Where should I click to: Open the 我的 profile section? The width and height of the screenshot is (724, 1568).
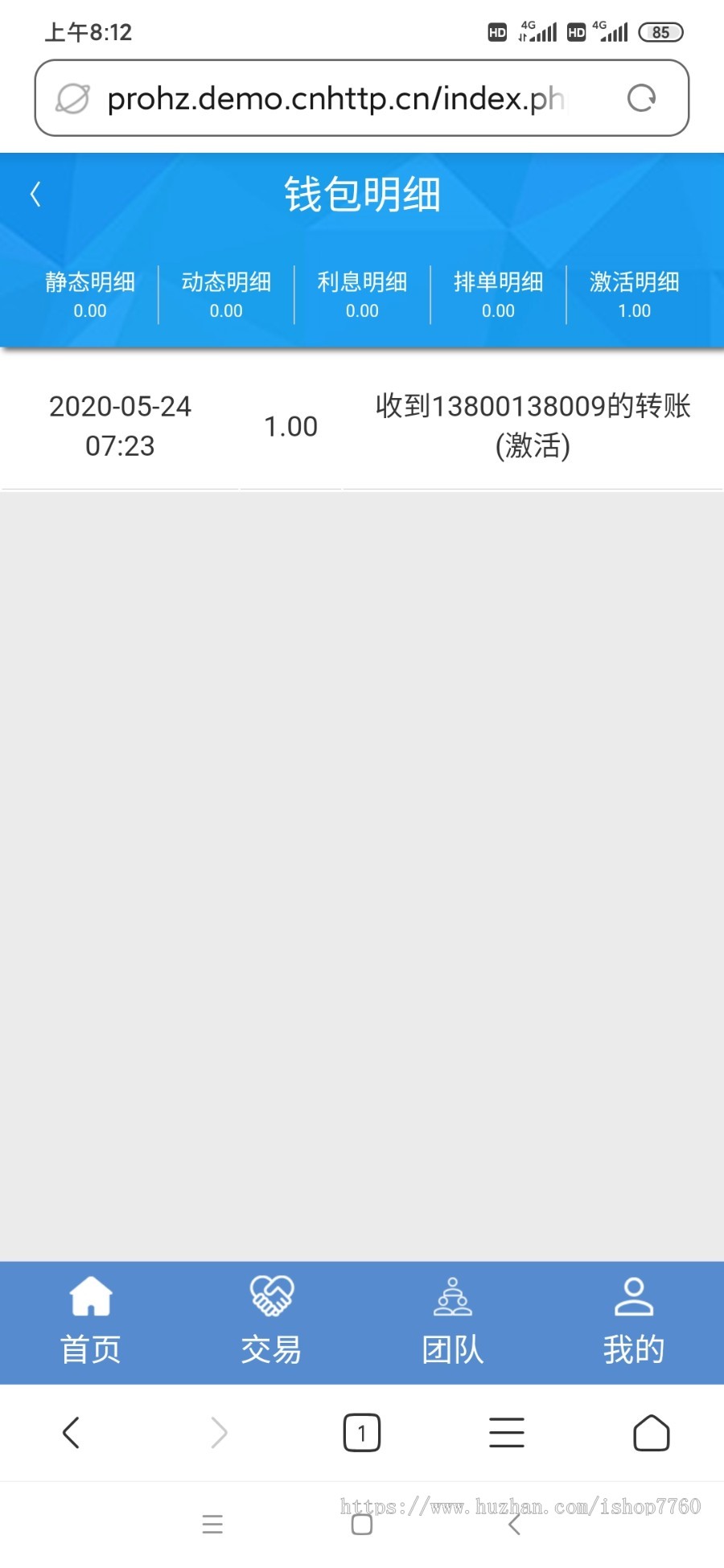(x=634, y=1321)
